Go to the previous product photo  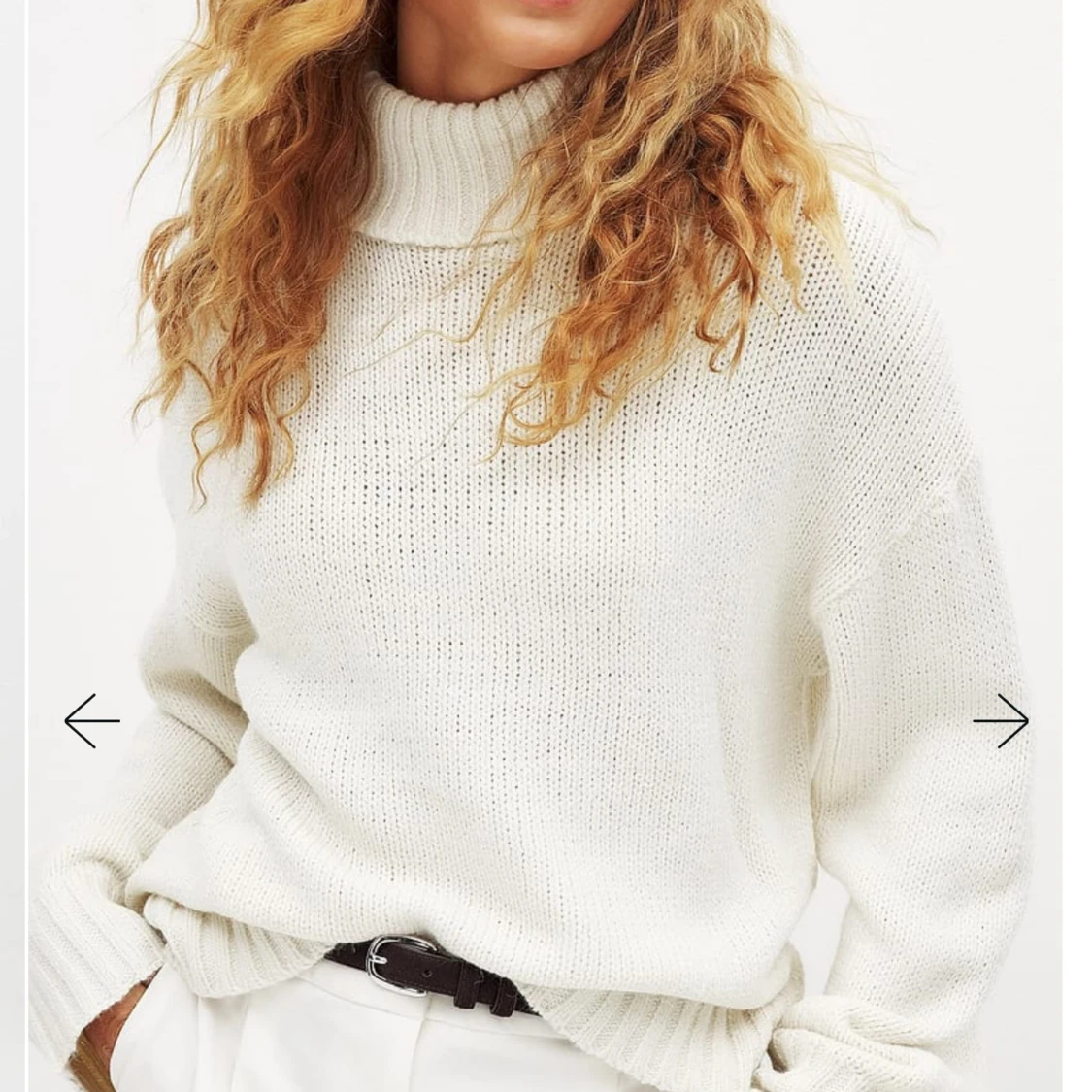tap(92, 721)
